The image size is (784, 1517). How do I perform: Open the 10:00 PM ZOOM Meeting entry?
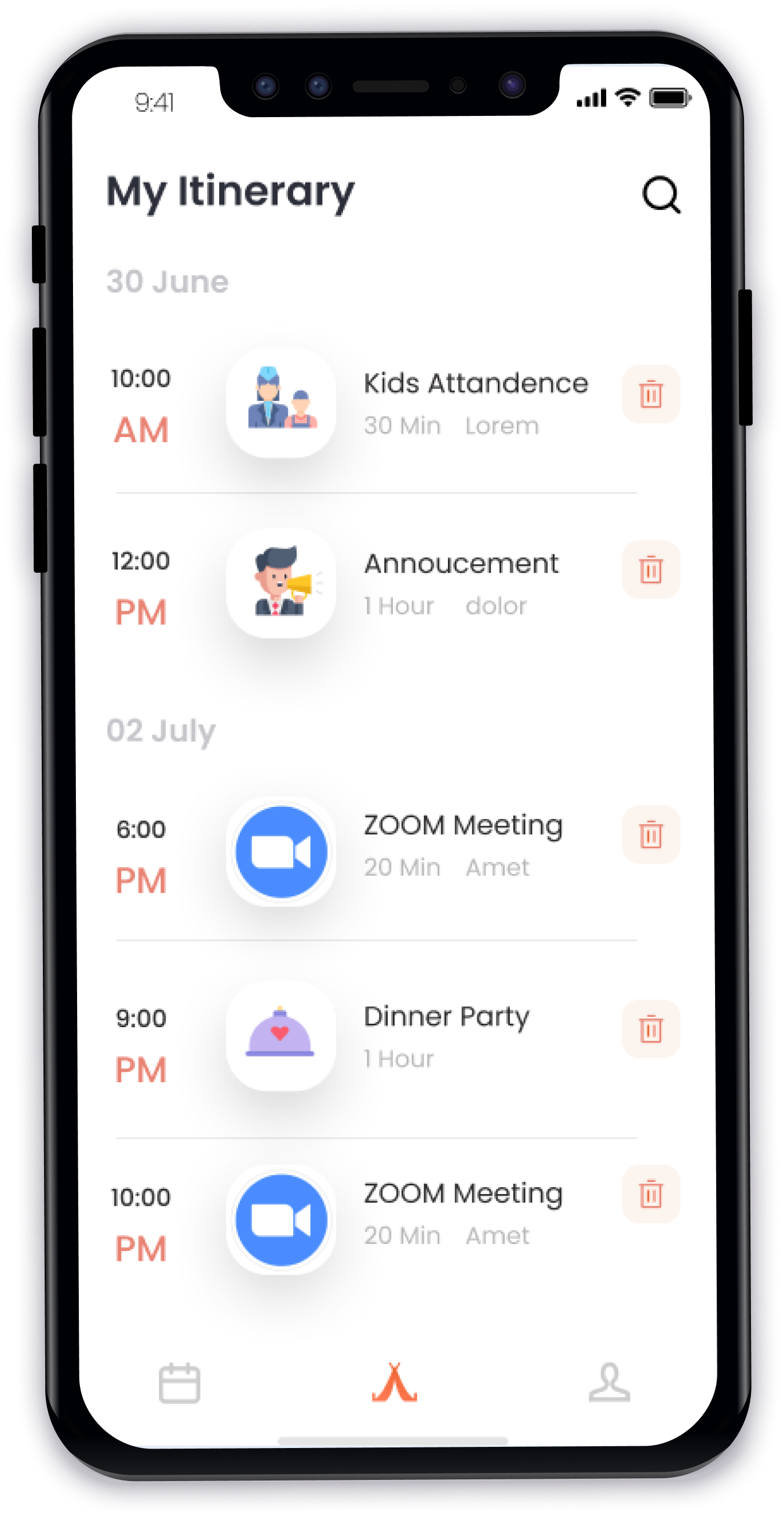point(463,1194)
